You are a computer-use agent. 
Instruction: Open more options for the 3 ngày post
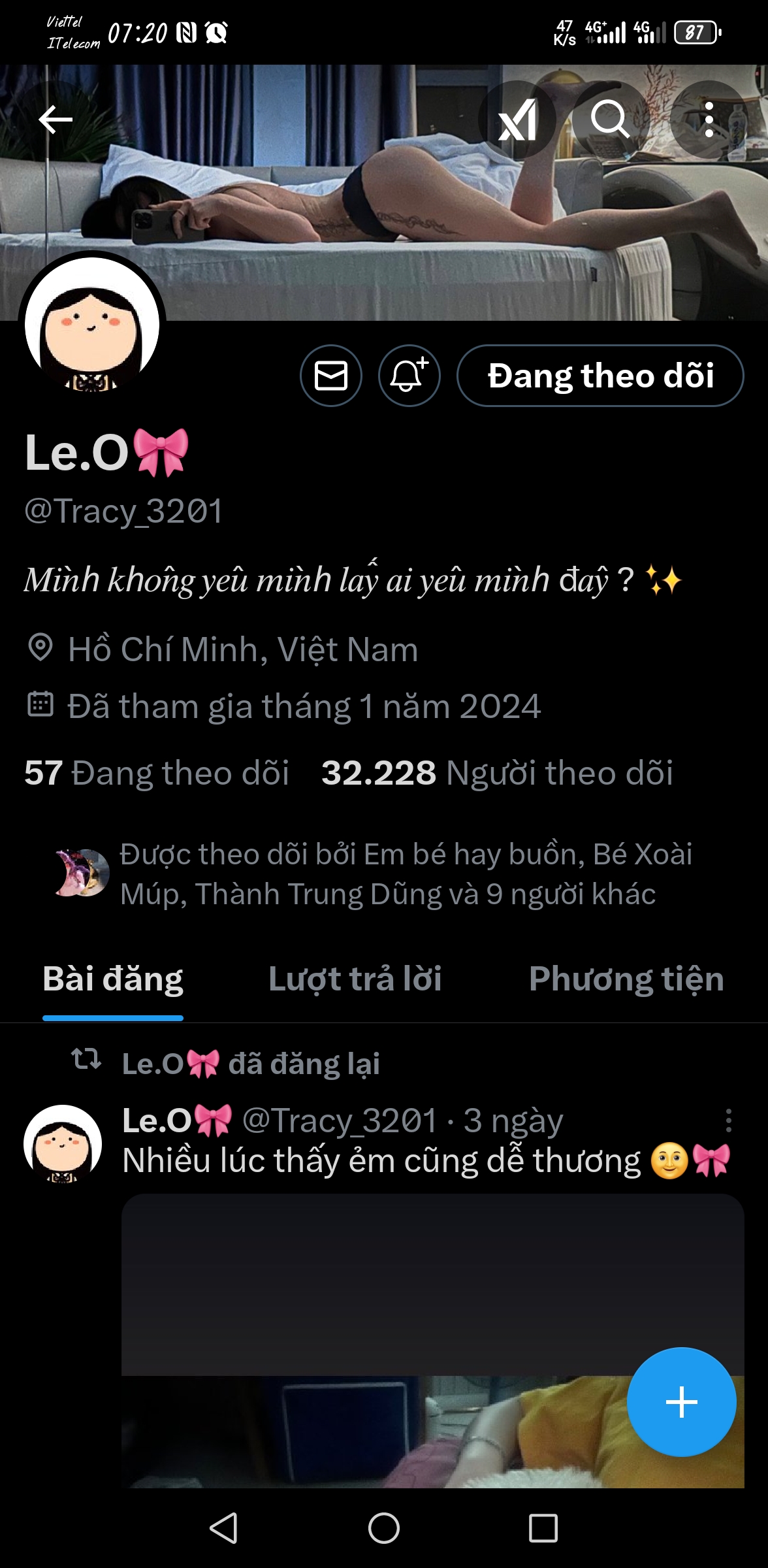[x=728, y=1120]
